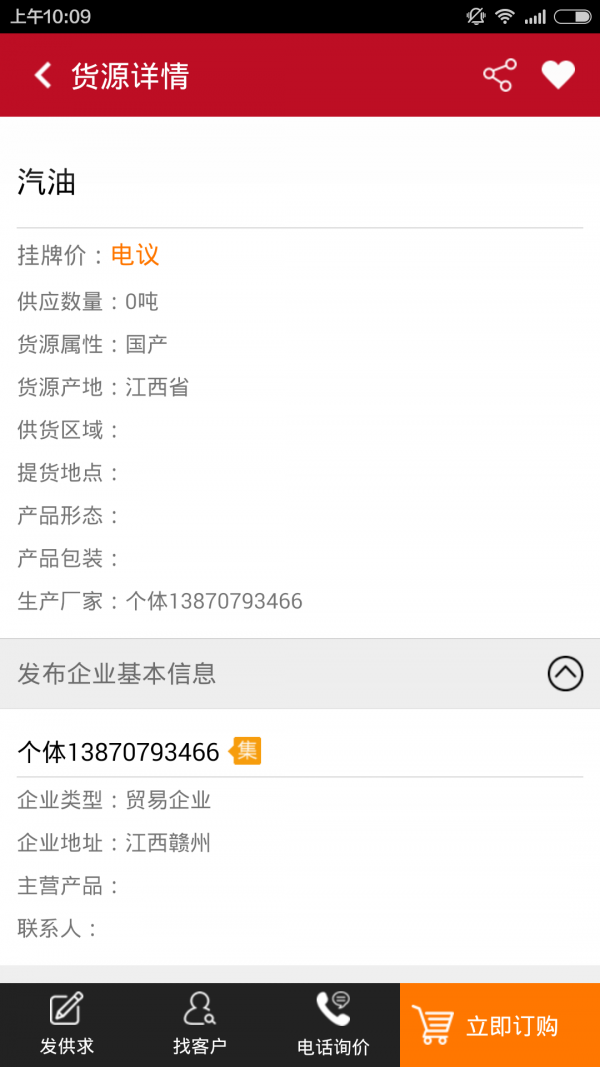Open 发供求 to post supply or demand
Viewport: 600px width, 1067px height.
67,1024
